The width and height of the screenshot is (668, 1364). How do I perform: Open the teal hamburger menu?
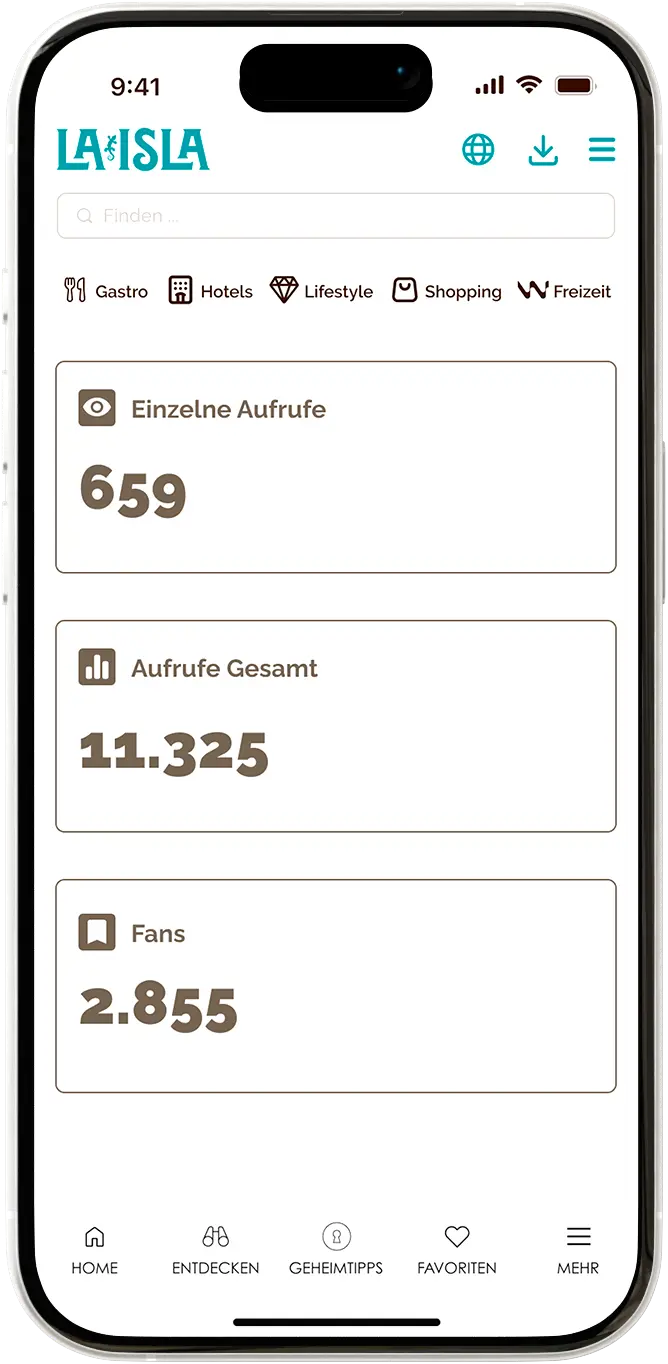tap(602, 150)
